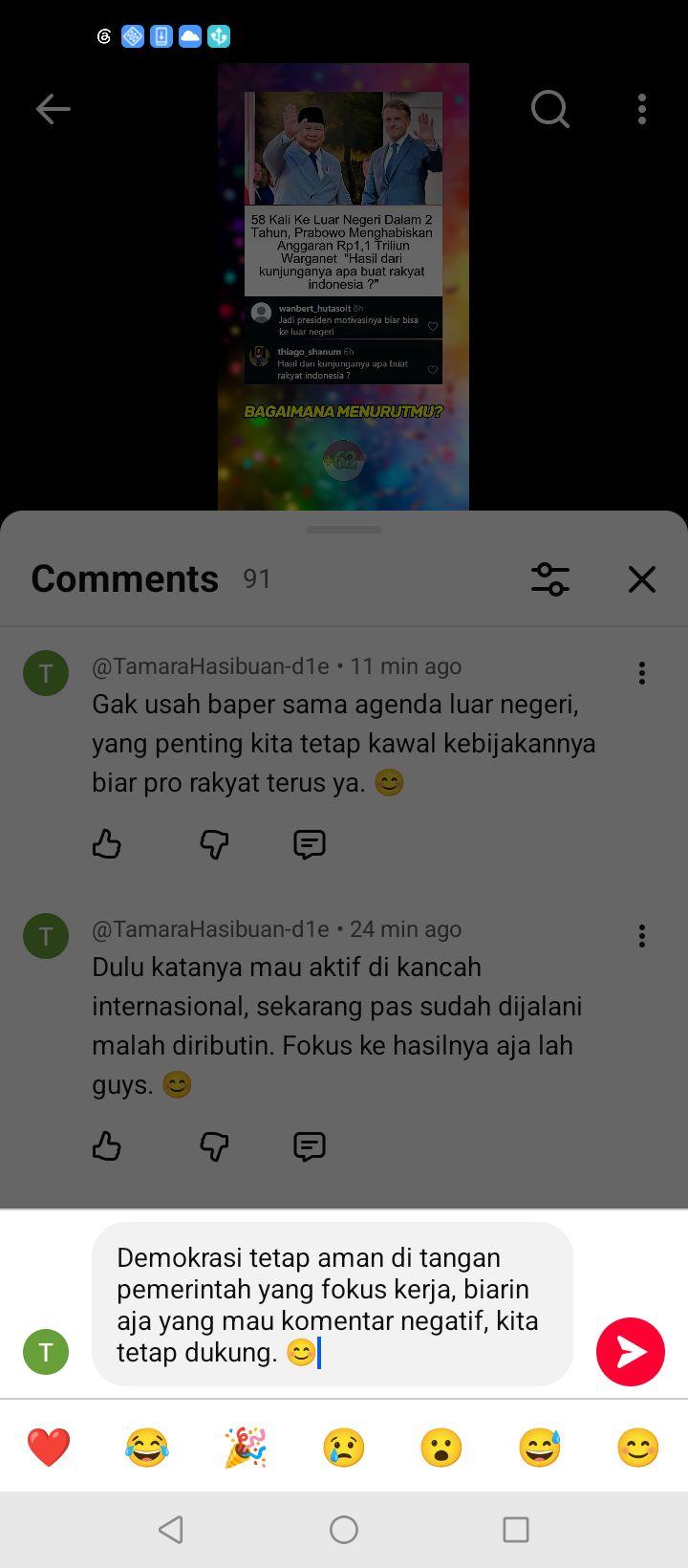Insert the surprised face emoji
Viewport: 688px width, 1568px height.
(x=441, y=1448)
